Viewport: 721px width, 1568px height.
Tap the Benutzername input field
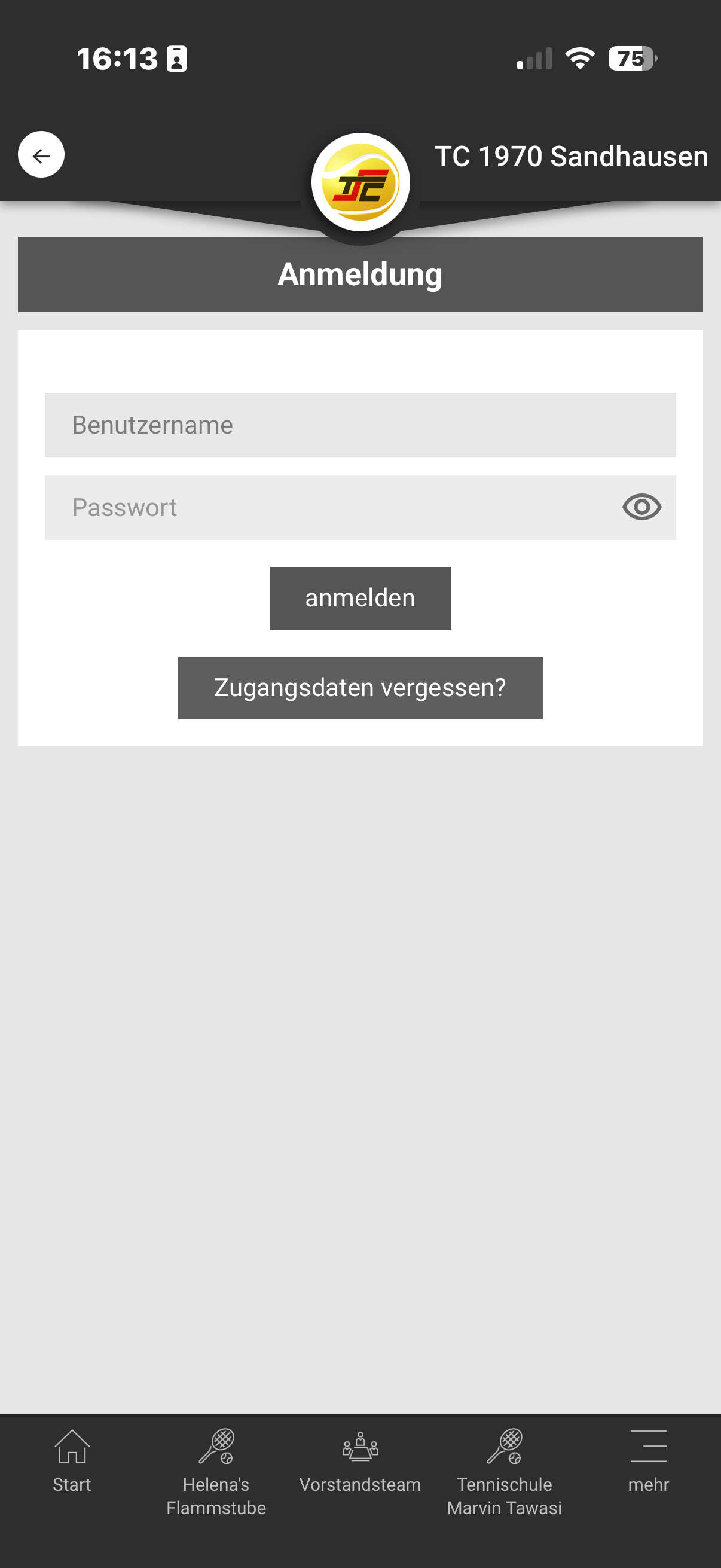(x=359, y=425)
